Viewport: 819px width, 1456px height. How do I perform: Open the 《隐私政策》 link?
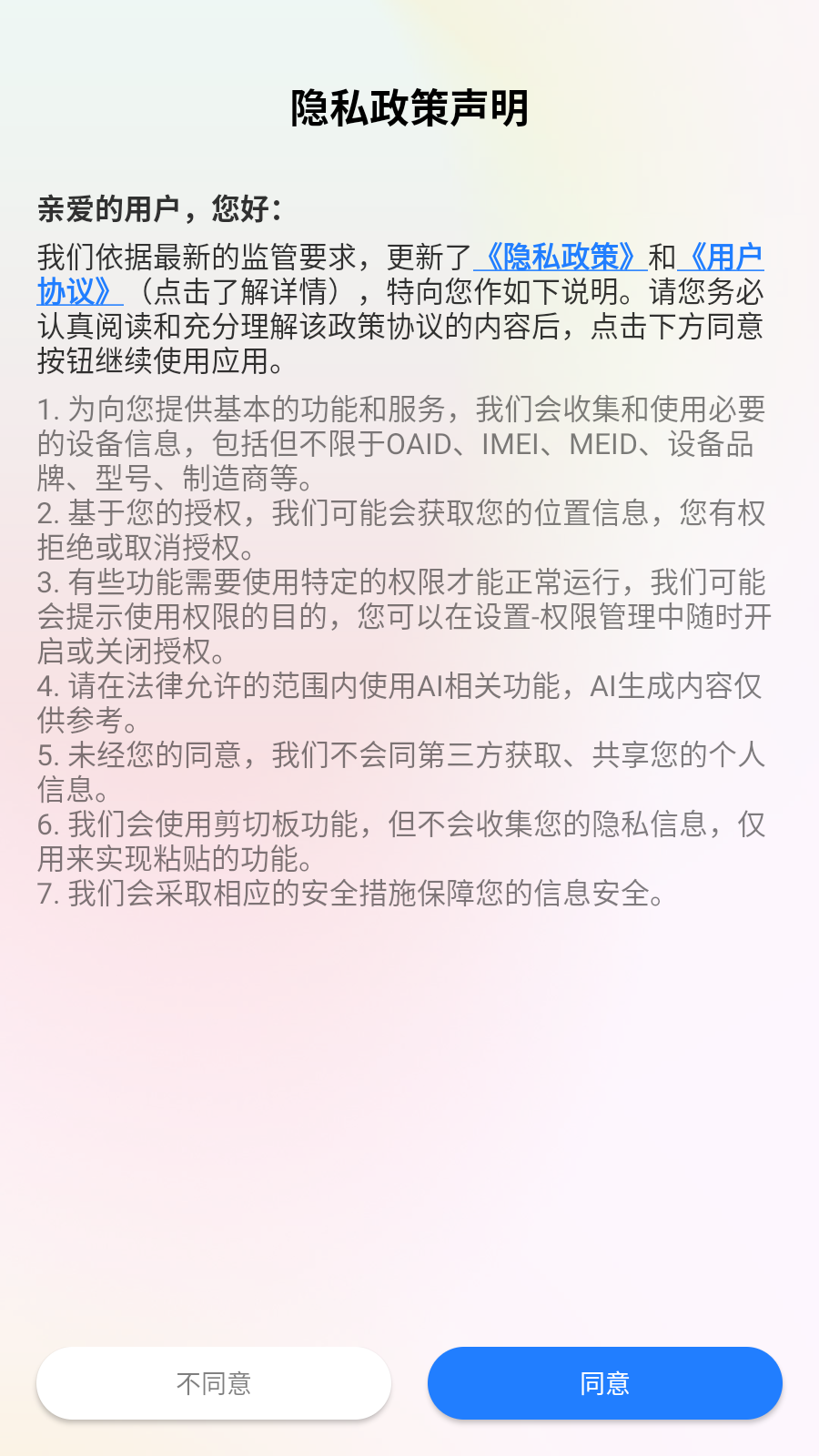point(561,258)
